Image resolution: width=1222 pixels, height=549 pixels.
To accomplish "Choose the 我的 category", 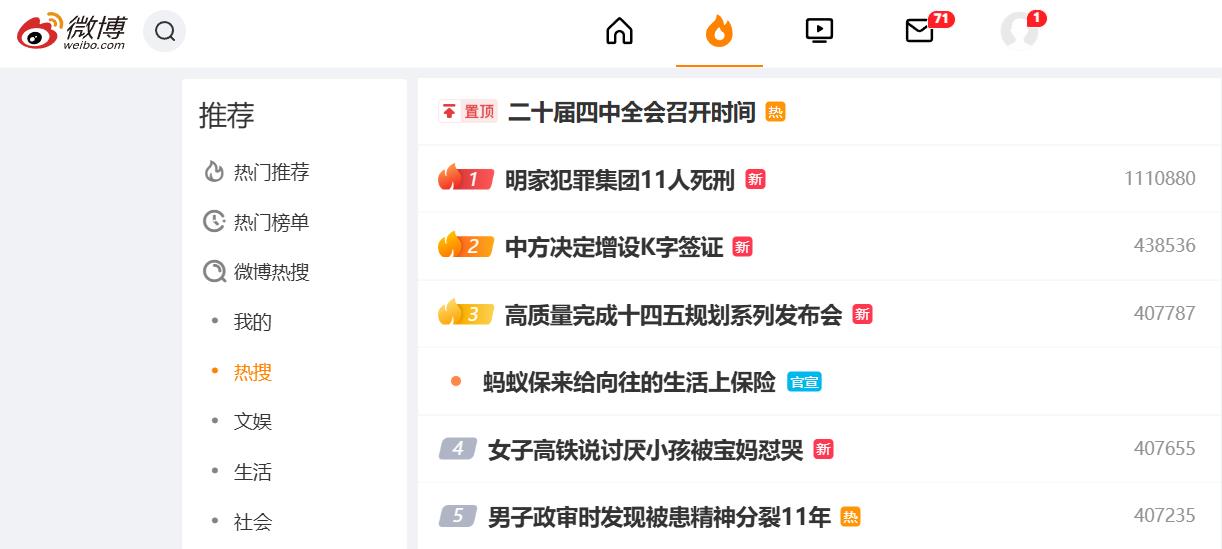I will (253, 322).
